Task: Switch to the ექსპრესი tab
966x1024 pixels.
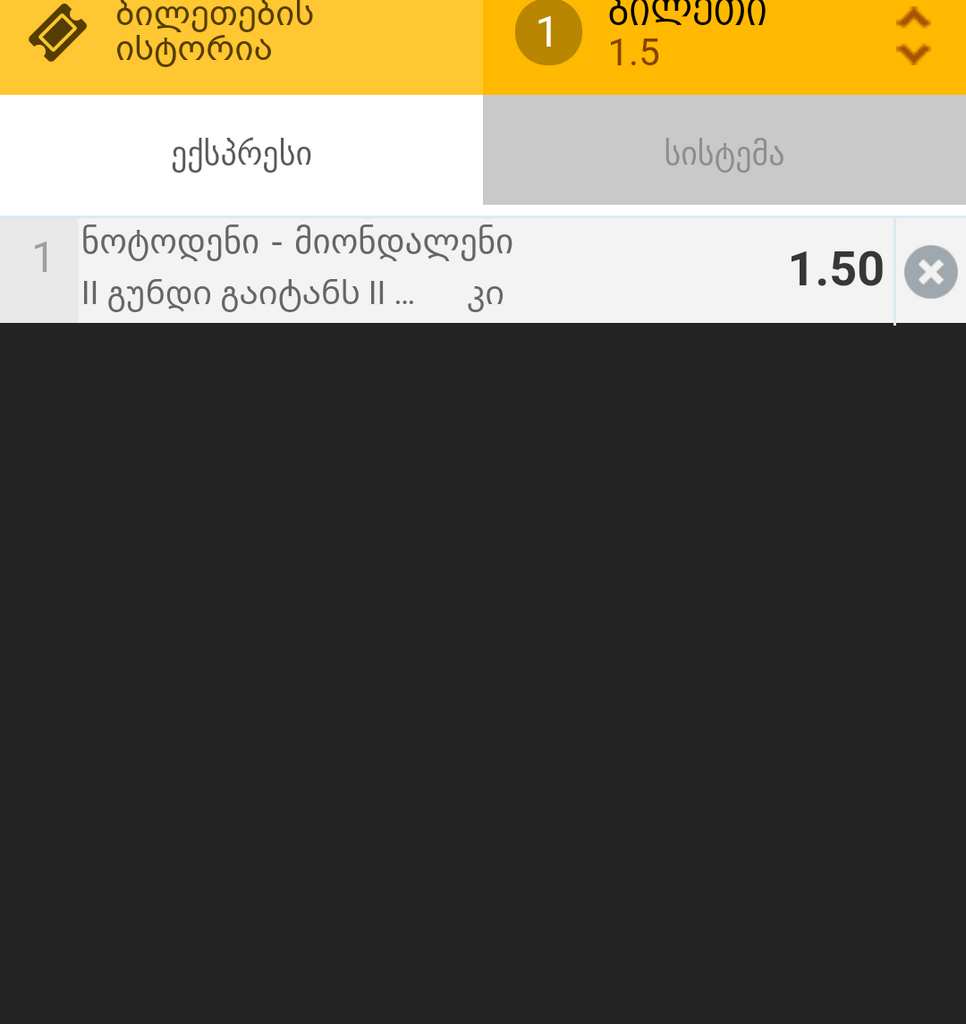Action: pos(241,155)
